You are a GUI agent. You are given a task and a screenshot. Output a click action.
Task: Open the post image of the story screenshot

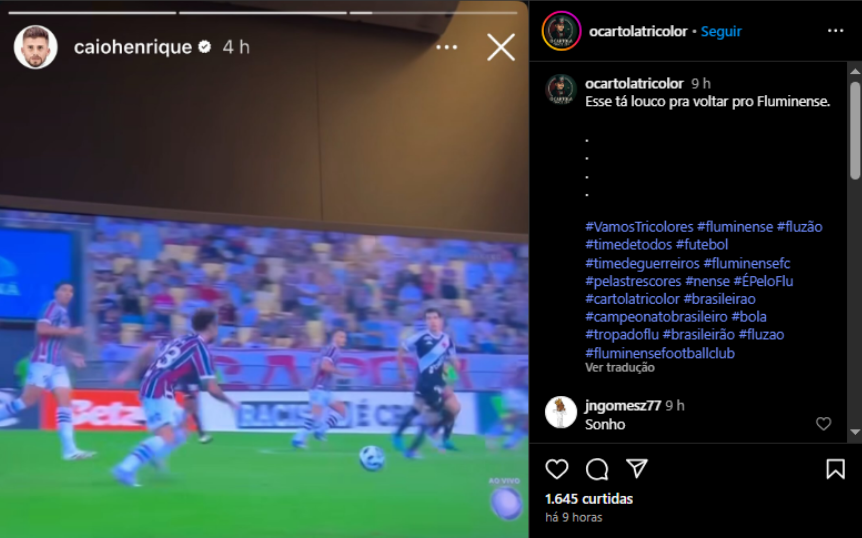[x=264, y=270]
